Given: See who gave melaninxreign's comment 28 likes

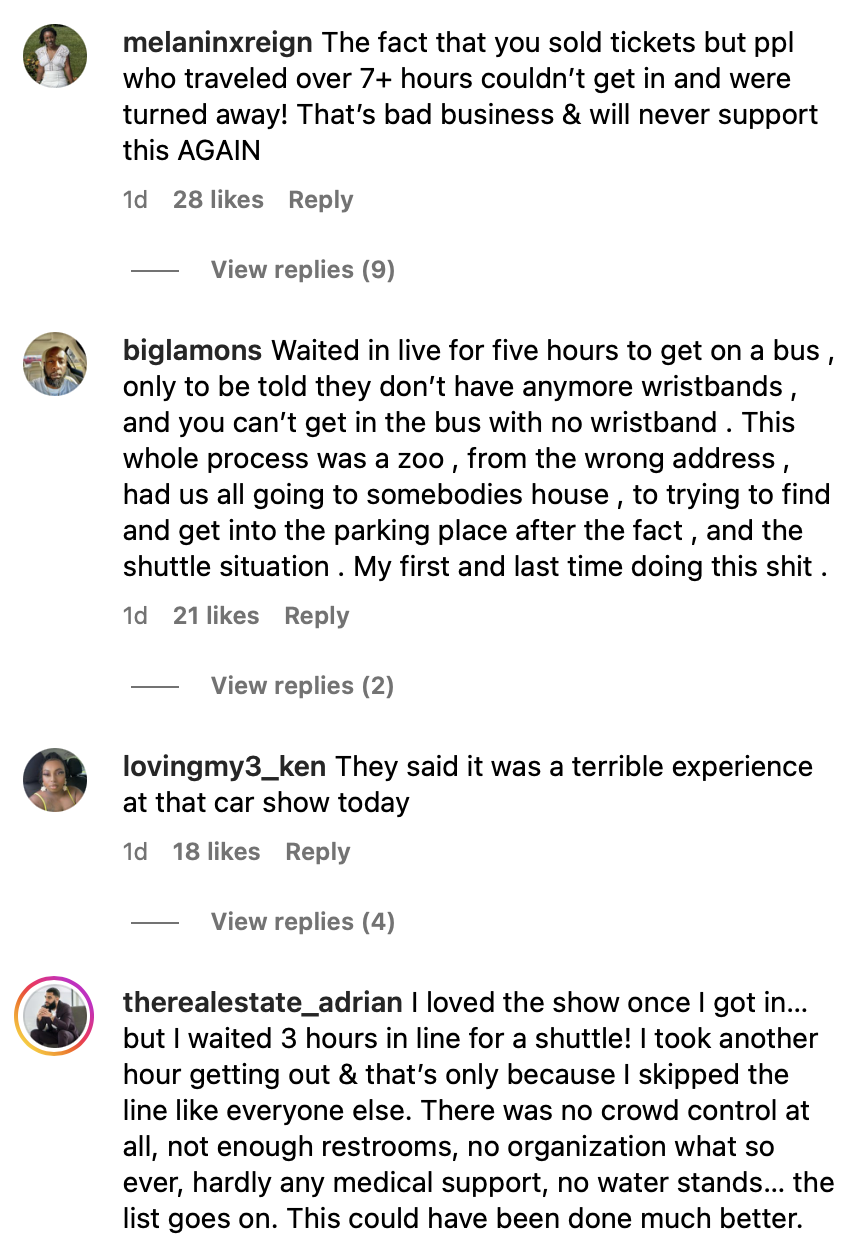Looking at the screenshot, I should coord(218,200).
